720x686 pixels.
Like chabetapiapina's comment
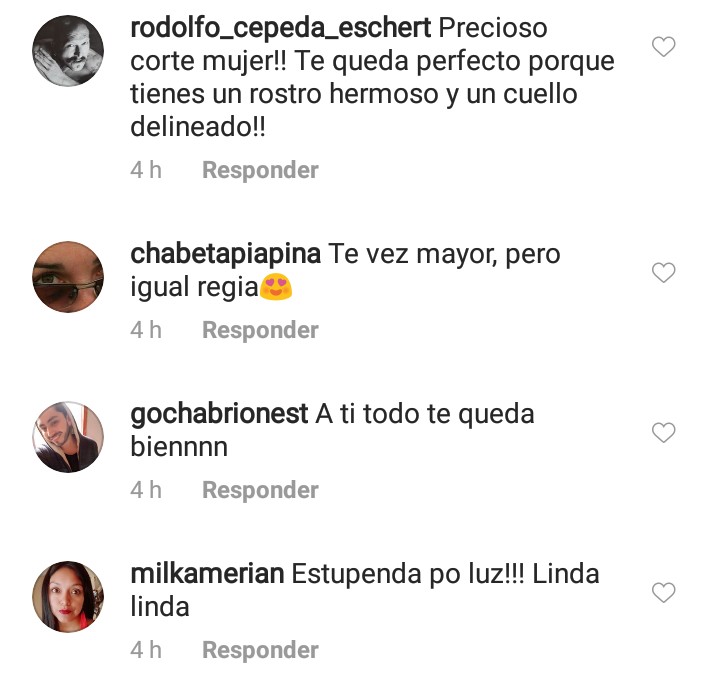pos(664,273)
